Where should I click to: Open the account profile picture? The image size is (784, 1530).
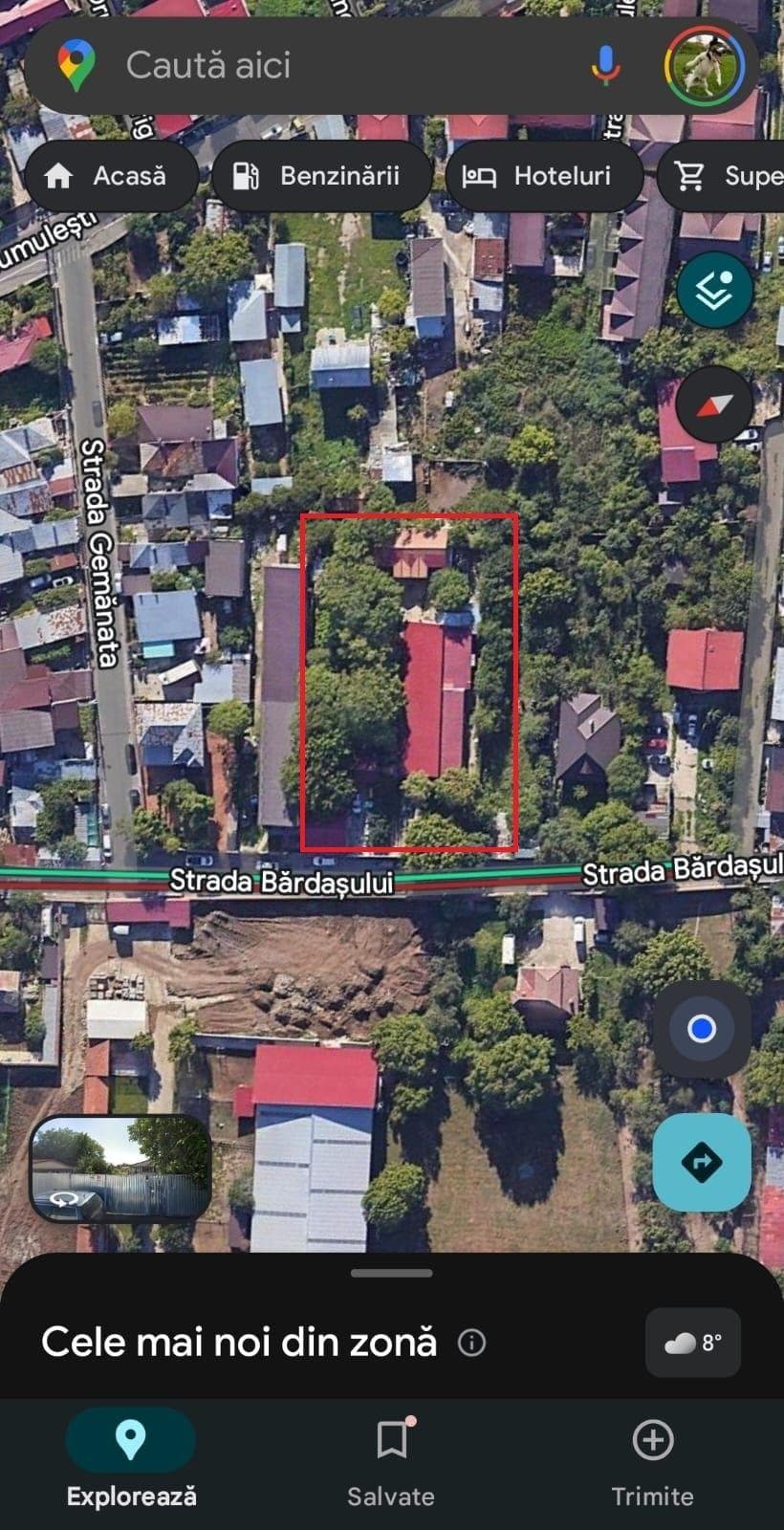pyautogui.click(x=705, y=67)
